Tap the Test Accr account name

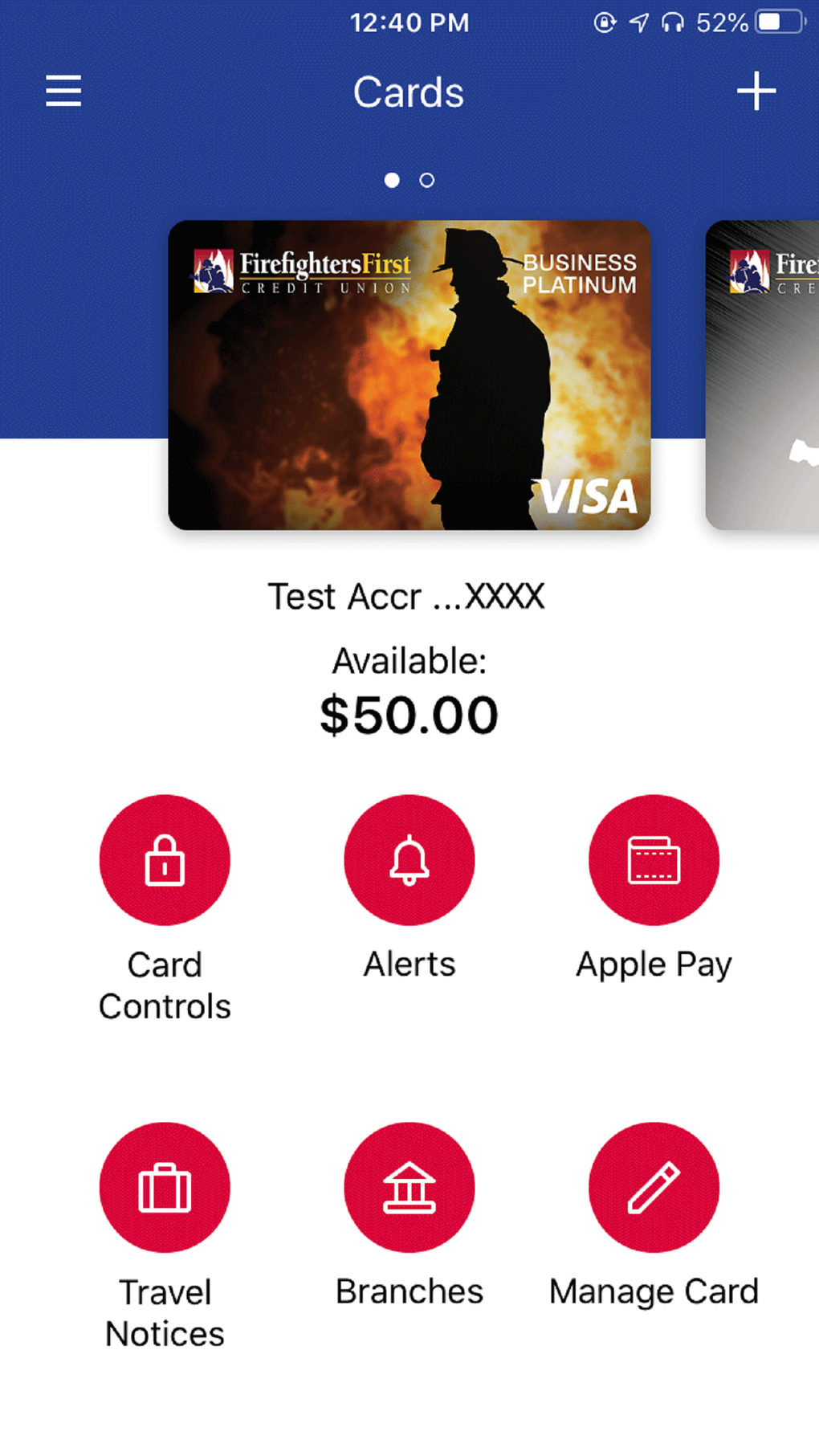(x=406, y=596)
